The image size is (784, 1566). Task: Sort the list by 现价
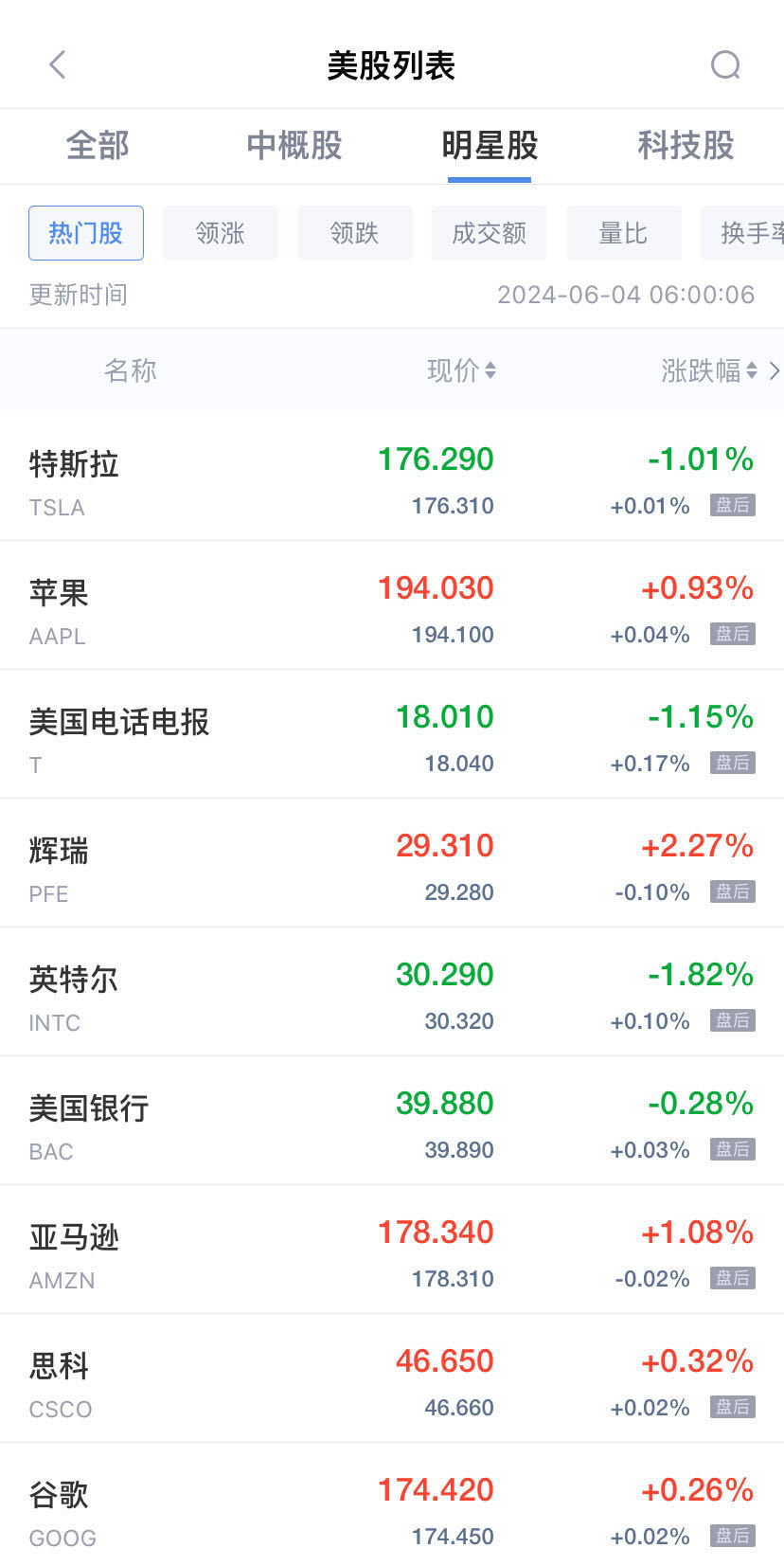[x=461, y=370]
